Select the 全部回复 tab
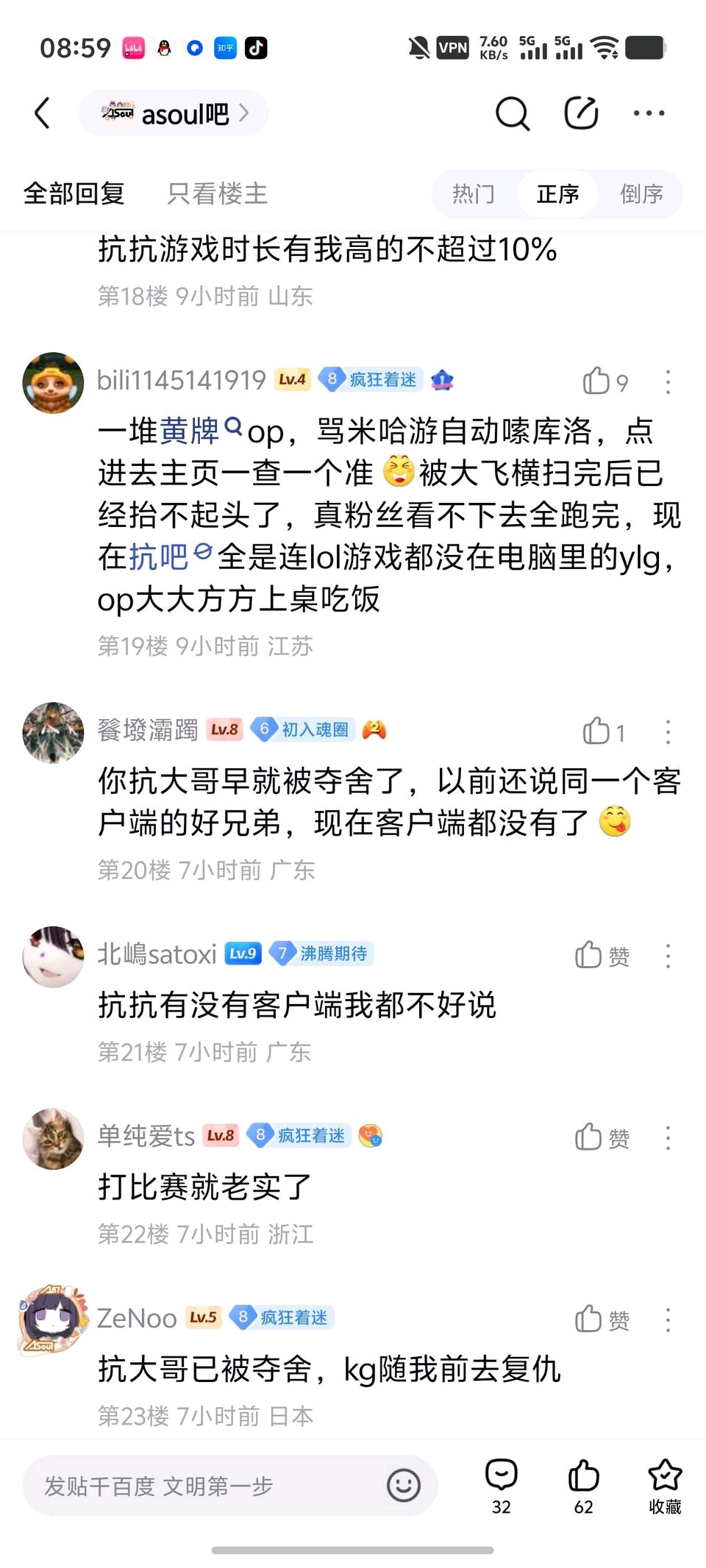The height and width of the screenshot is (1568, 706). (74, 194)
